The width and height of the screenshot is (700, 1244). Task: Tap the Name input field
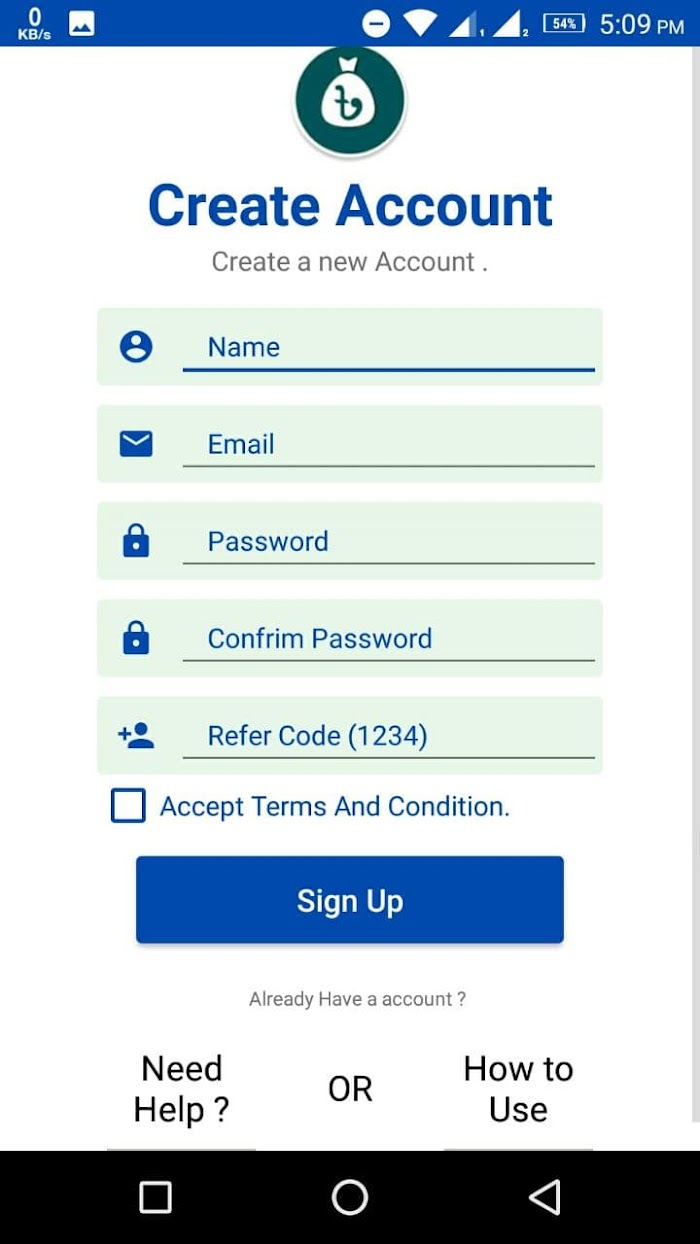(388, 347)
